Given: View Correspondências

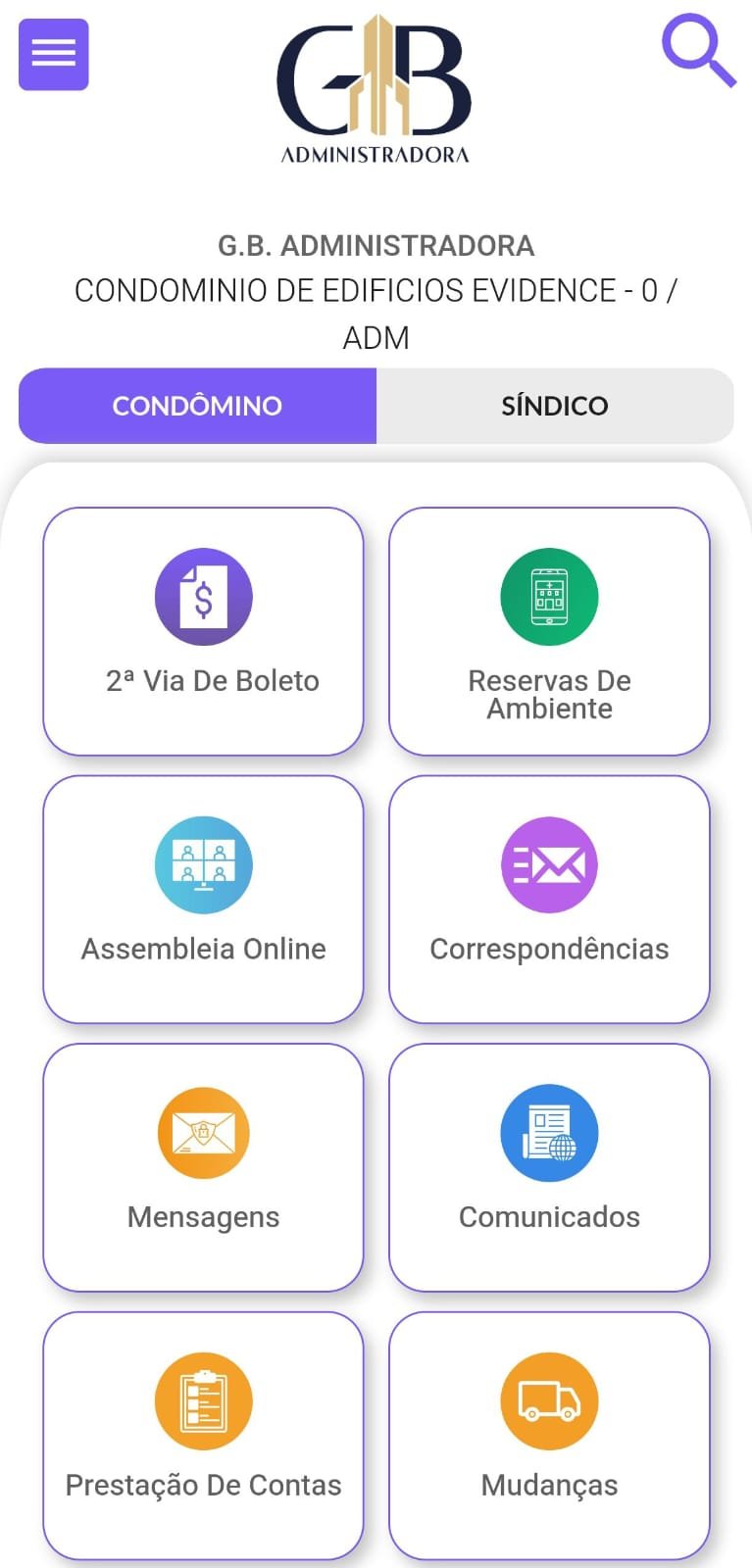Looking at the screenshot, I should (x=549, y=900).
